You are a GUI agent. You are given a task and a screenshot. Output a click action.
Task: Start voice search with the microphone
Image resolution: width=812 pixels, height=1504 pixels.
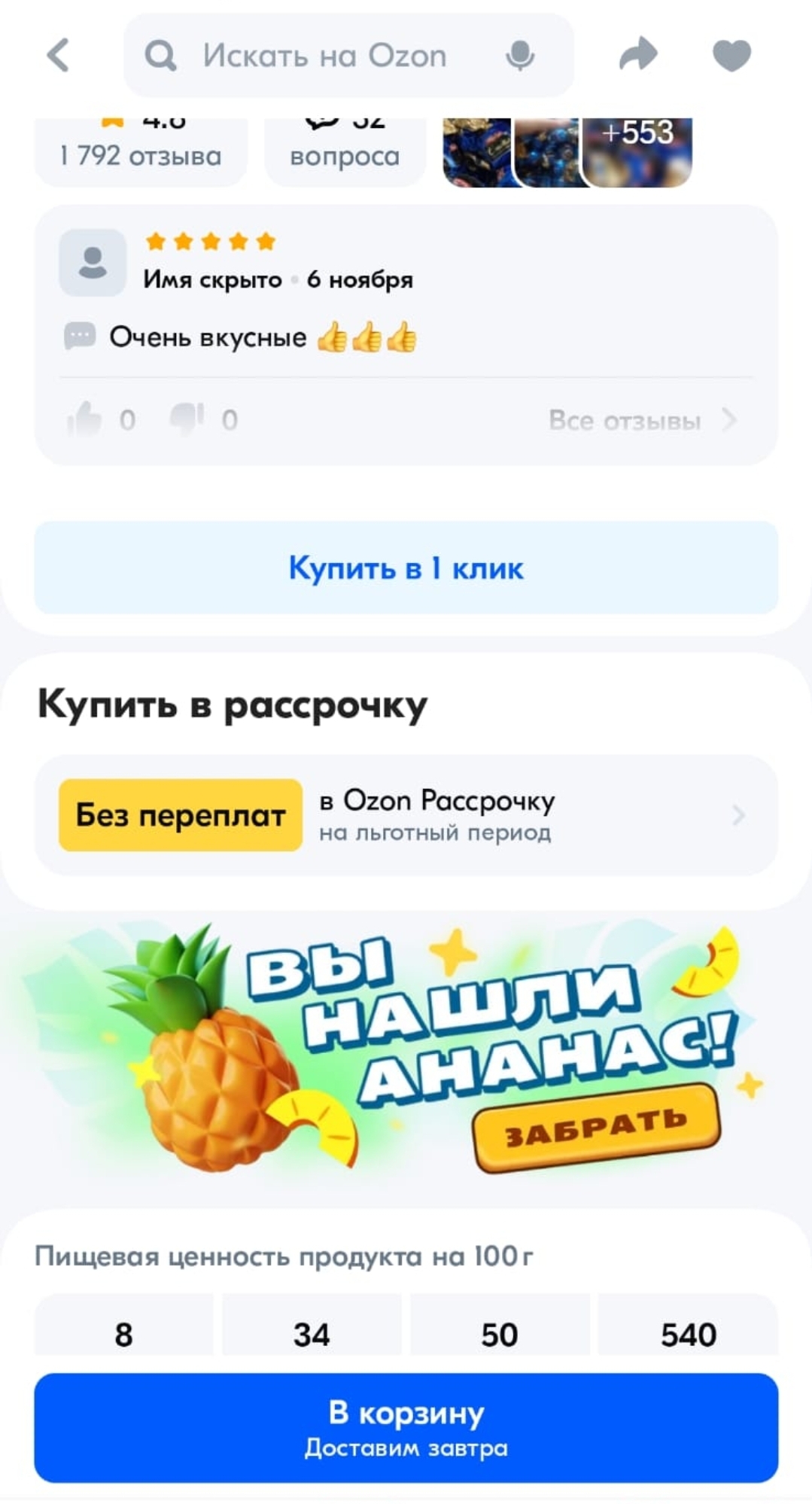tap(519, 55)
